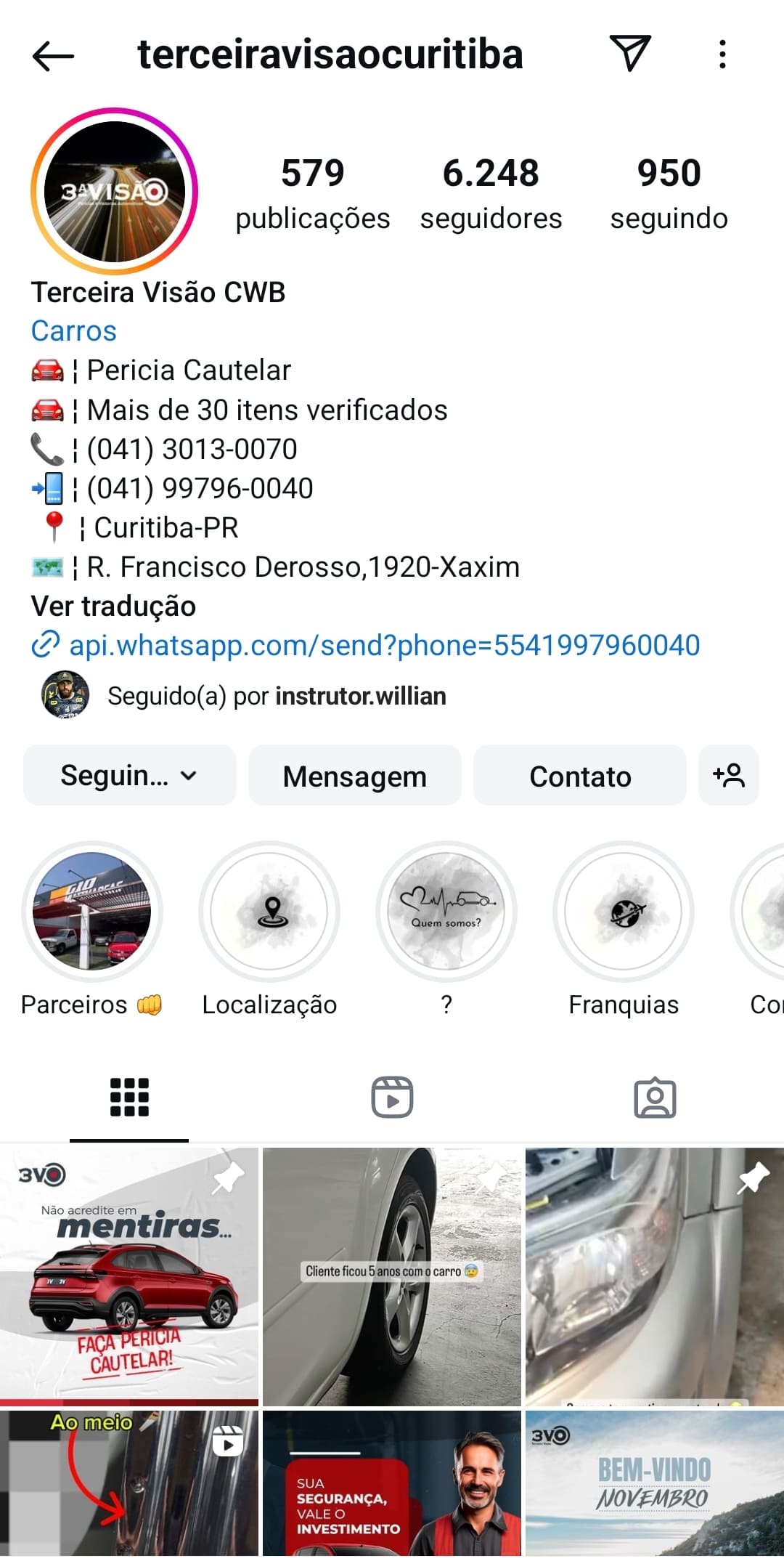Go back using the arrow icon

(x=53, y=55)
